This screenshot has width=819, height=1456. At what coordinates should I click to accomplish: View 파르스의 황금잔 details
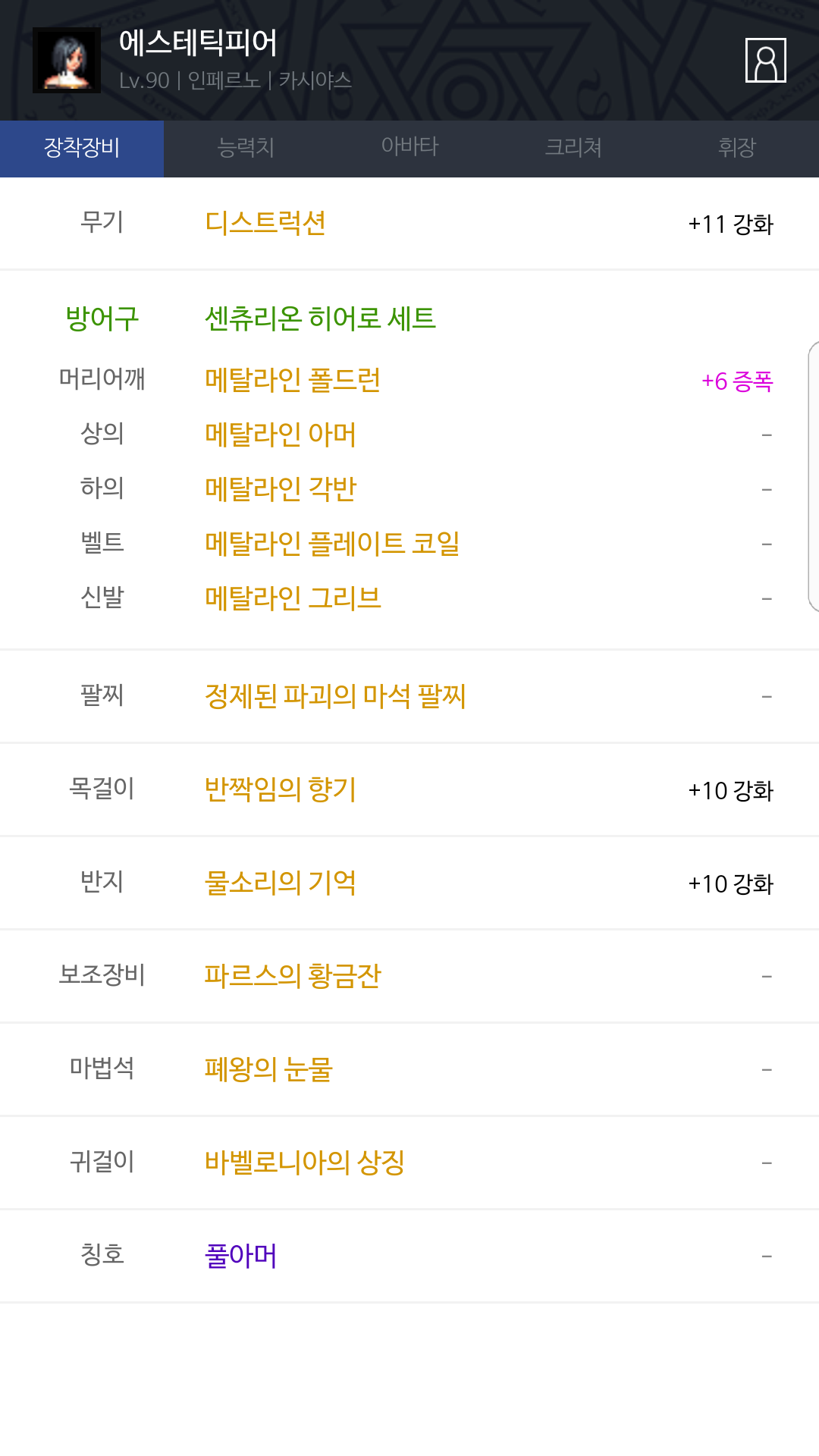(293, 976)
